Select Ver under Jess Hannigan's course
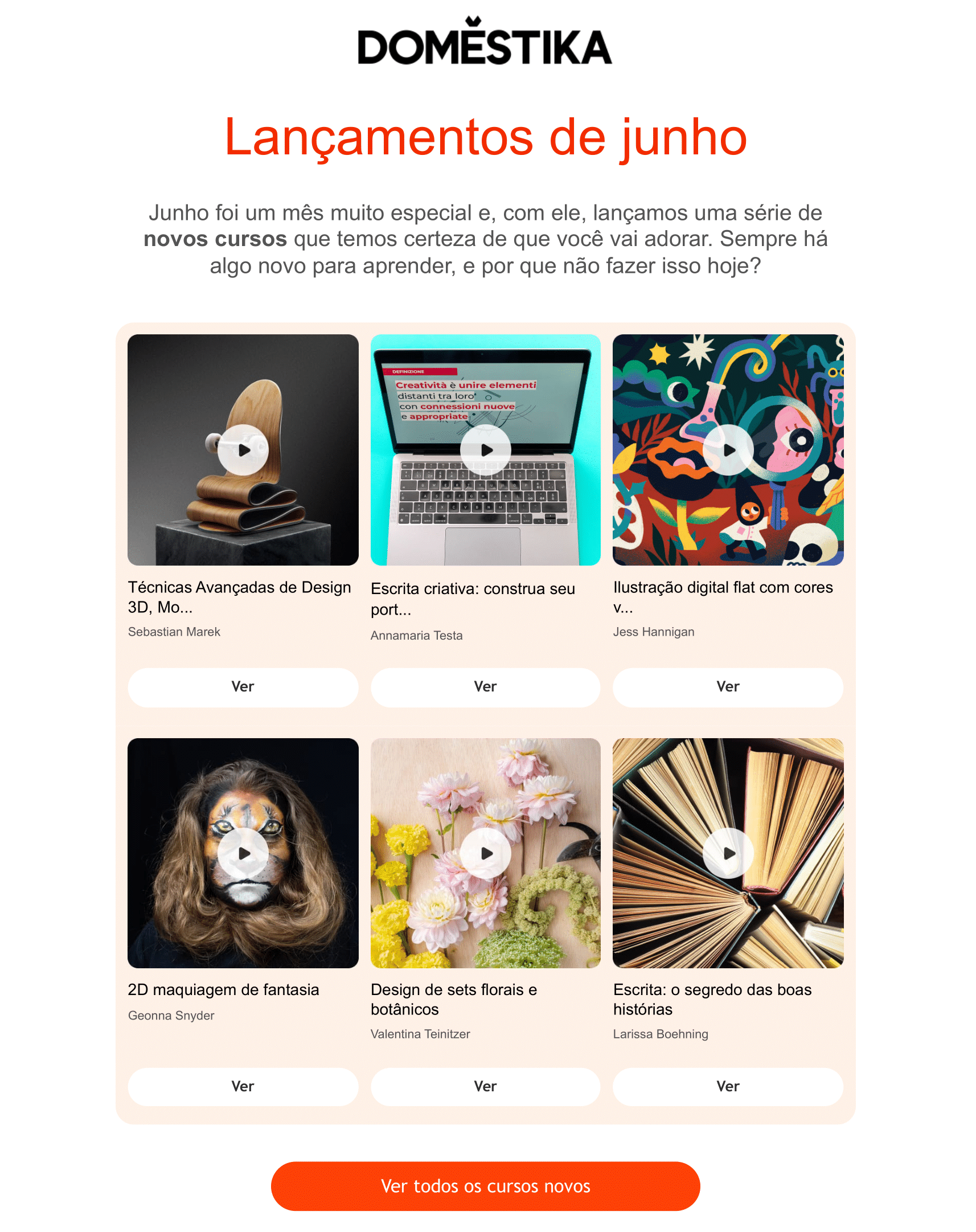The width and height of the screenshot is (976, 1232). click(728, 687)
